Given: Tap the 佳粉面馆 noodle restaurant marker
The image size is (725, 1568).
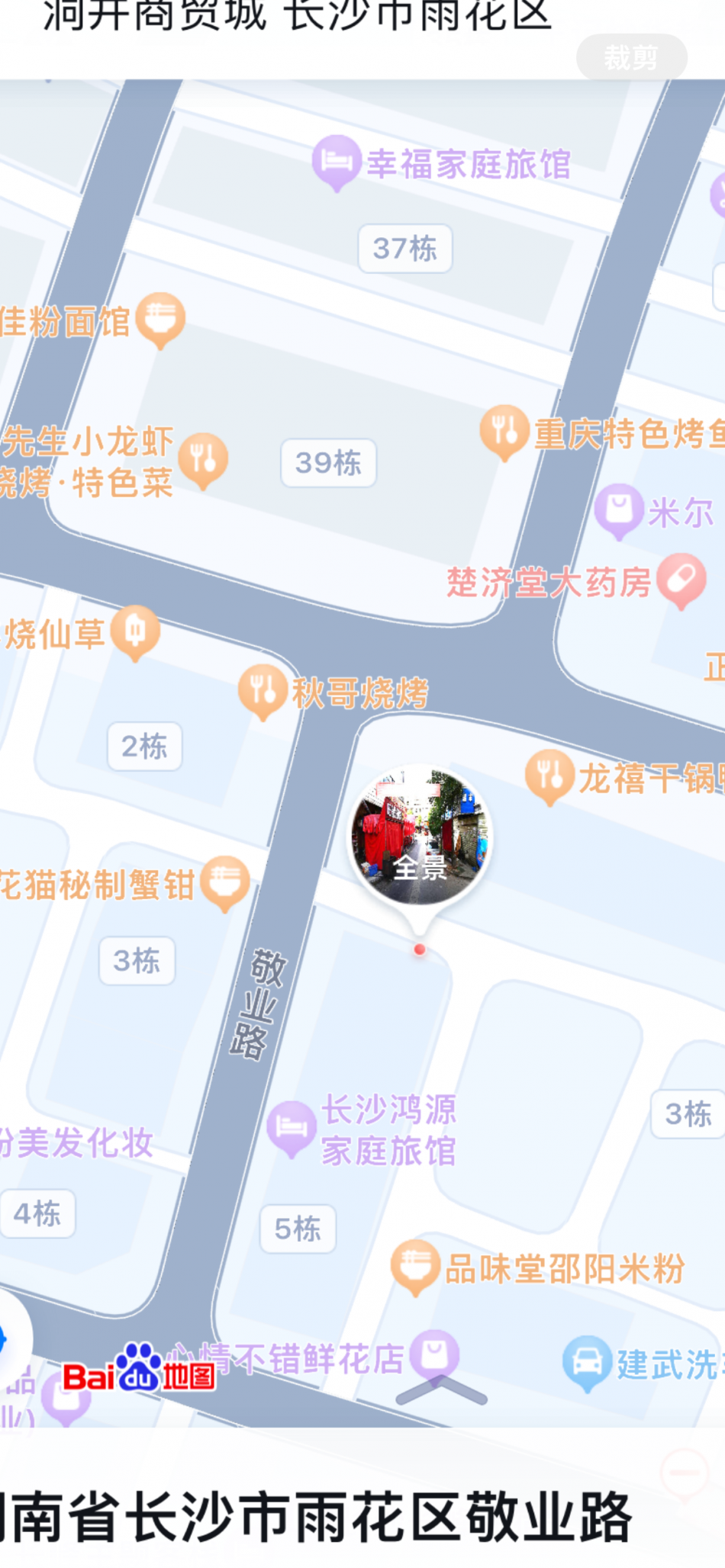Looking at the screenshot, I should [160, 318].
